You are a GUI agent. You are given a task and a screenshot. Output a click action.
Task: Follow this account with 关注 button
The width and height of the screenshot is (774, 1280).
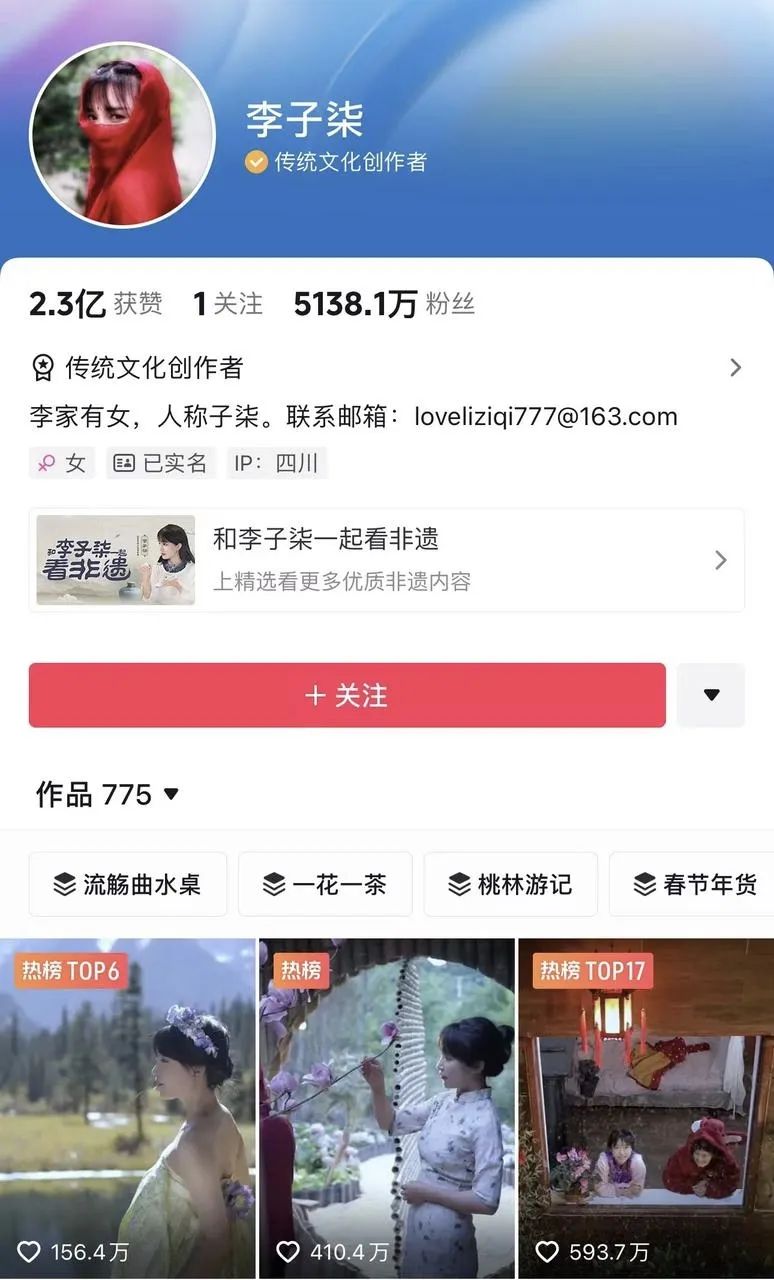click(x=347, y=695)
